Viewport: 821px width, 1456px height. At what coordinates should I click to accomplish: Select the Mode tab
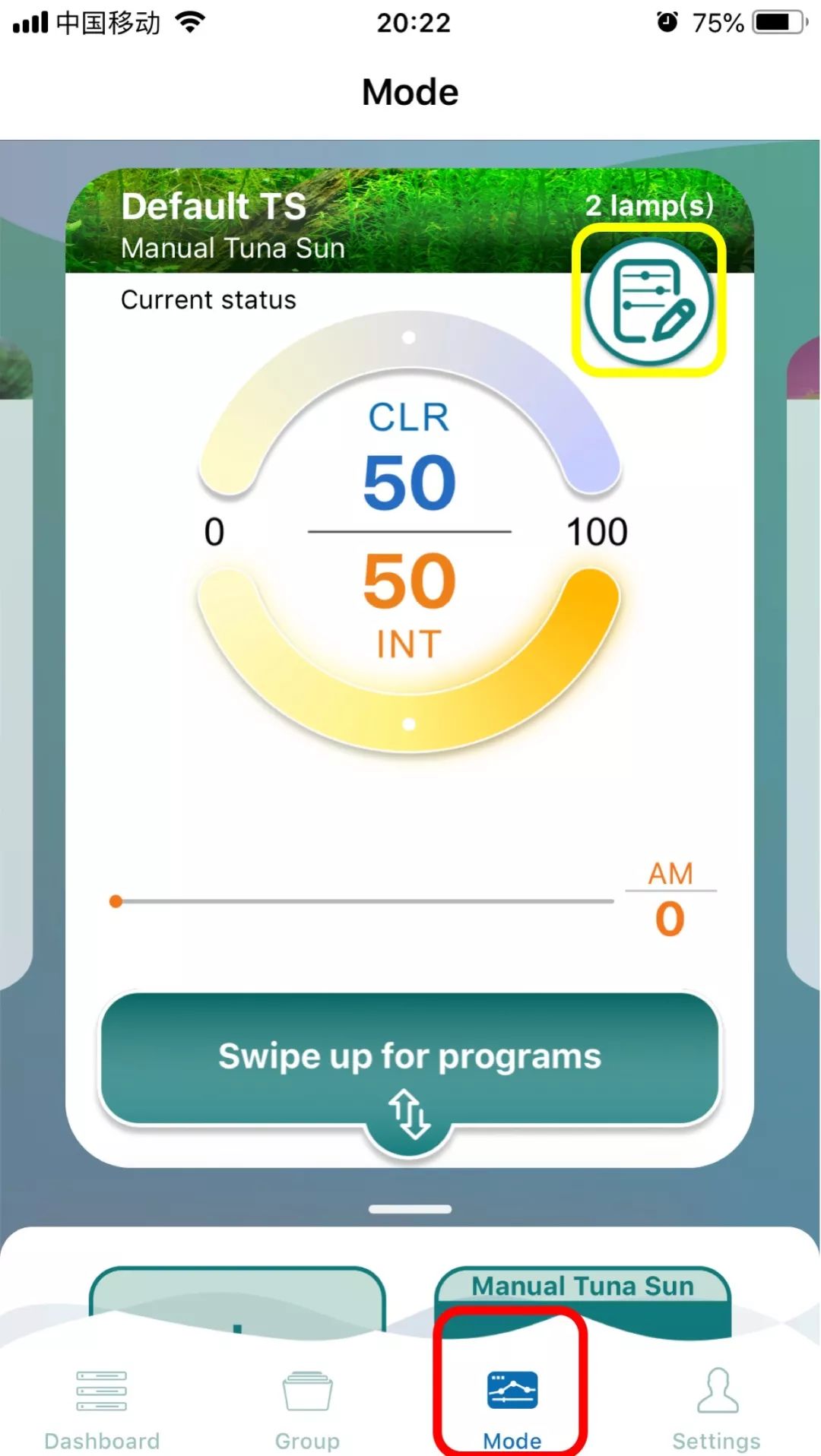512,1410
